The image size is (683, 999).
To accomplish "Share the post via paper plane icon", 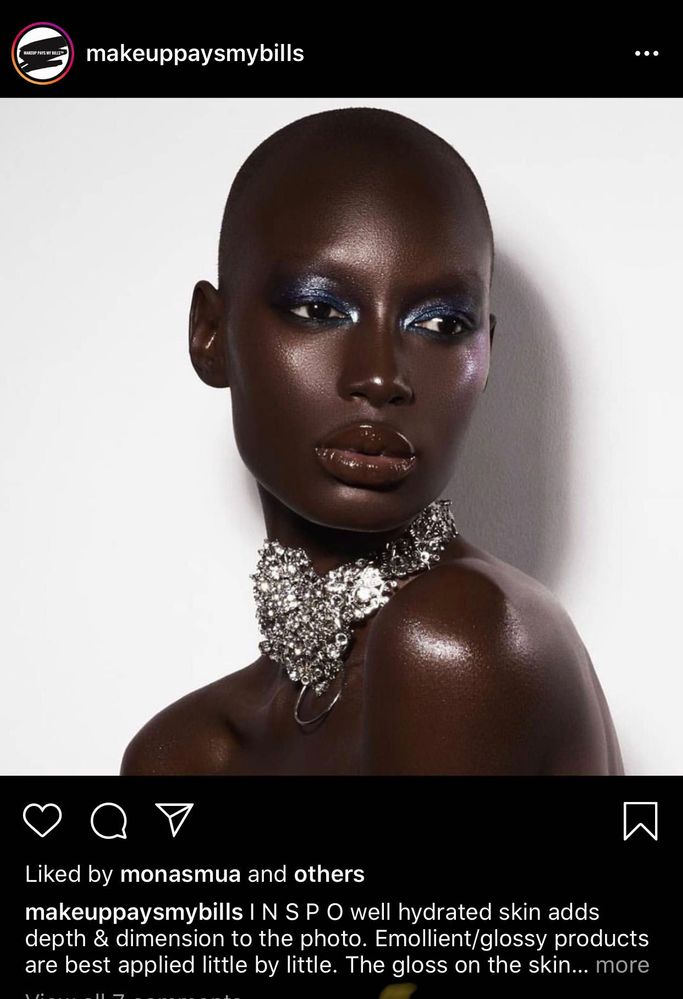I will coord(174,820).
